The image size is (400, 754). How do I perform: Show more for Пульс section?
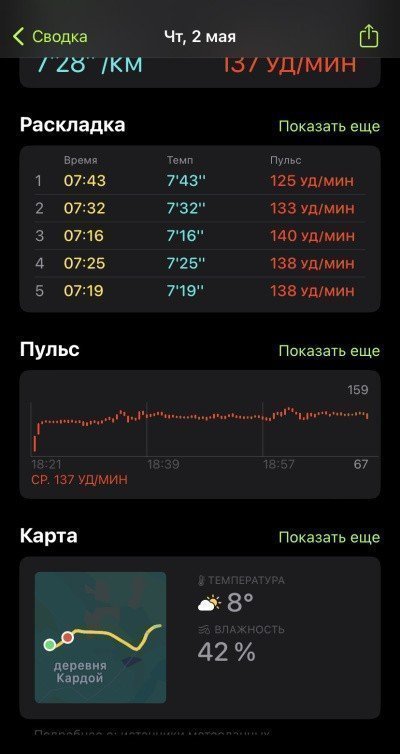[x=329, y=351]
